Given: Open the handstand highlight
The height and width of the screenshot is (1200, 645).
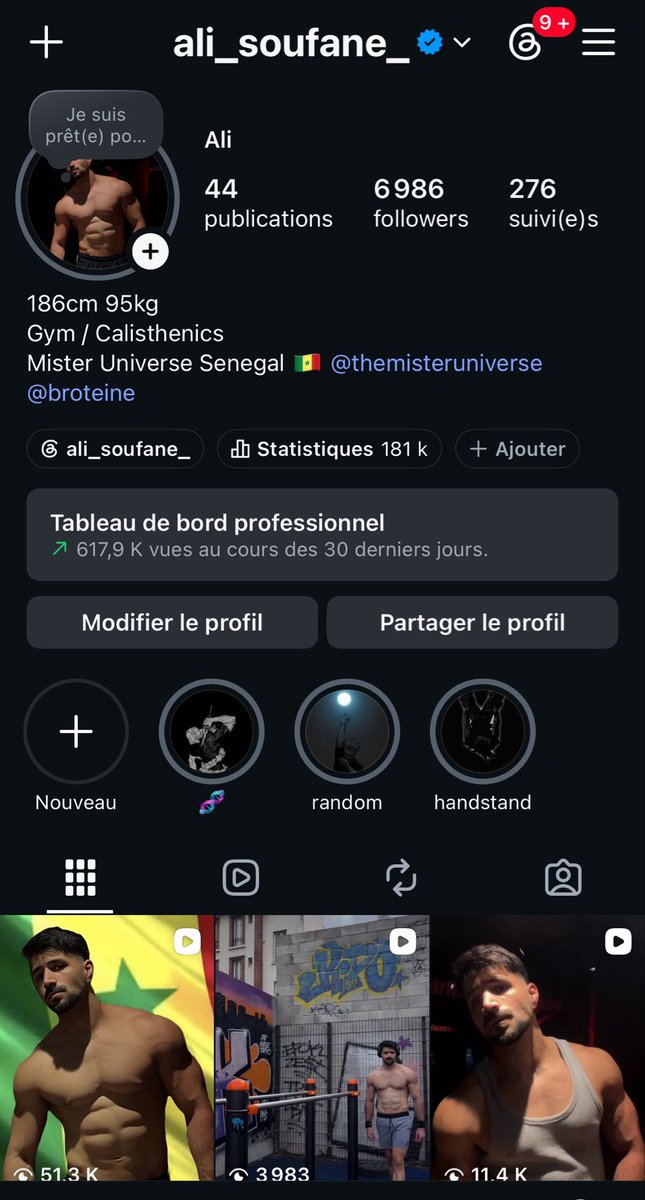Looking at the screenshot, I should (x=483, y=732).
